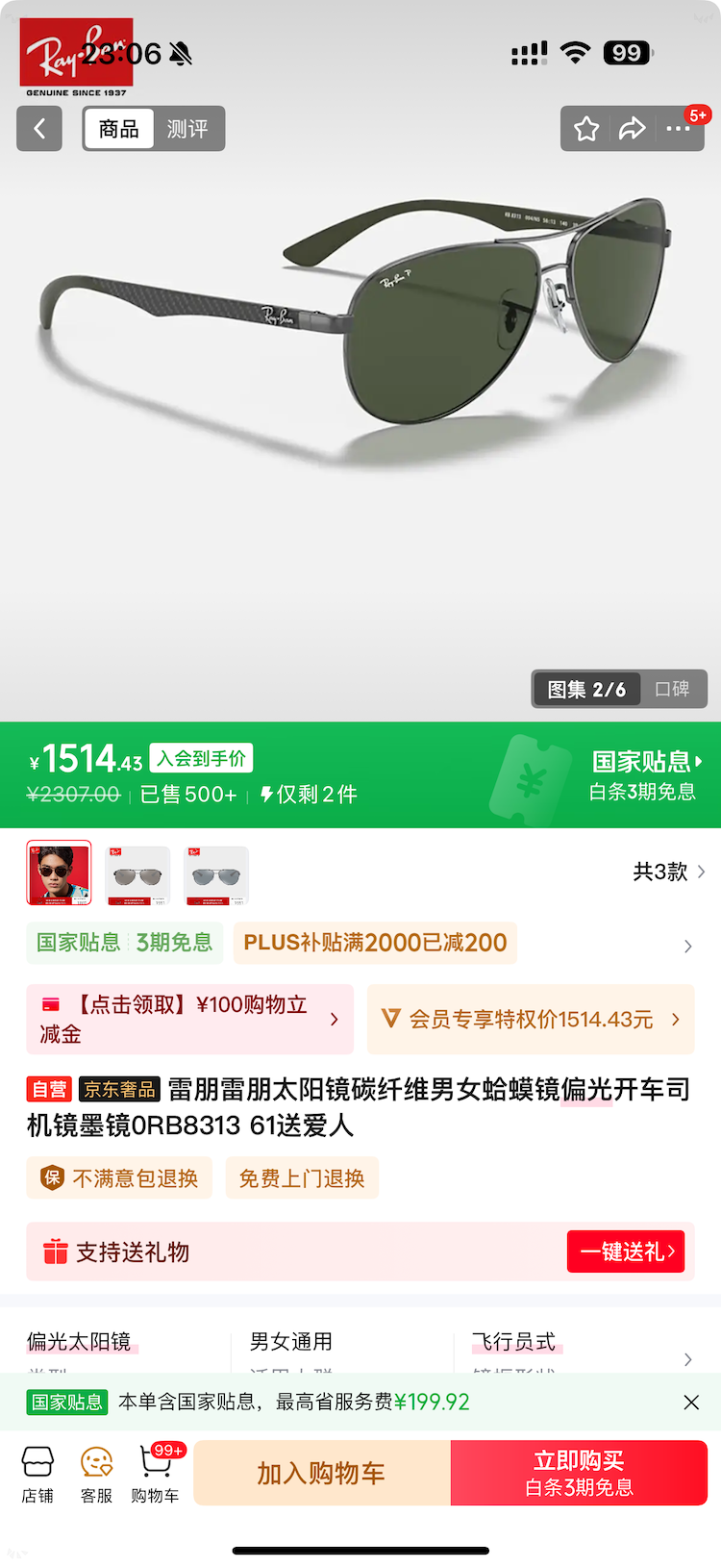Go back using the top-left arrow
This screenshot has height=1568, width=721.
[39, 129]
